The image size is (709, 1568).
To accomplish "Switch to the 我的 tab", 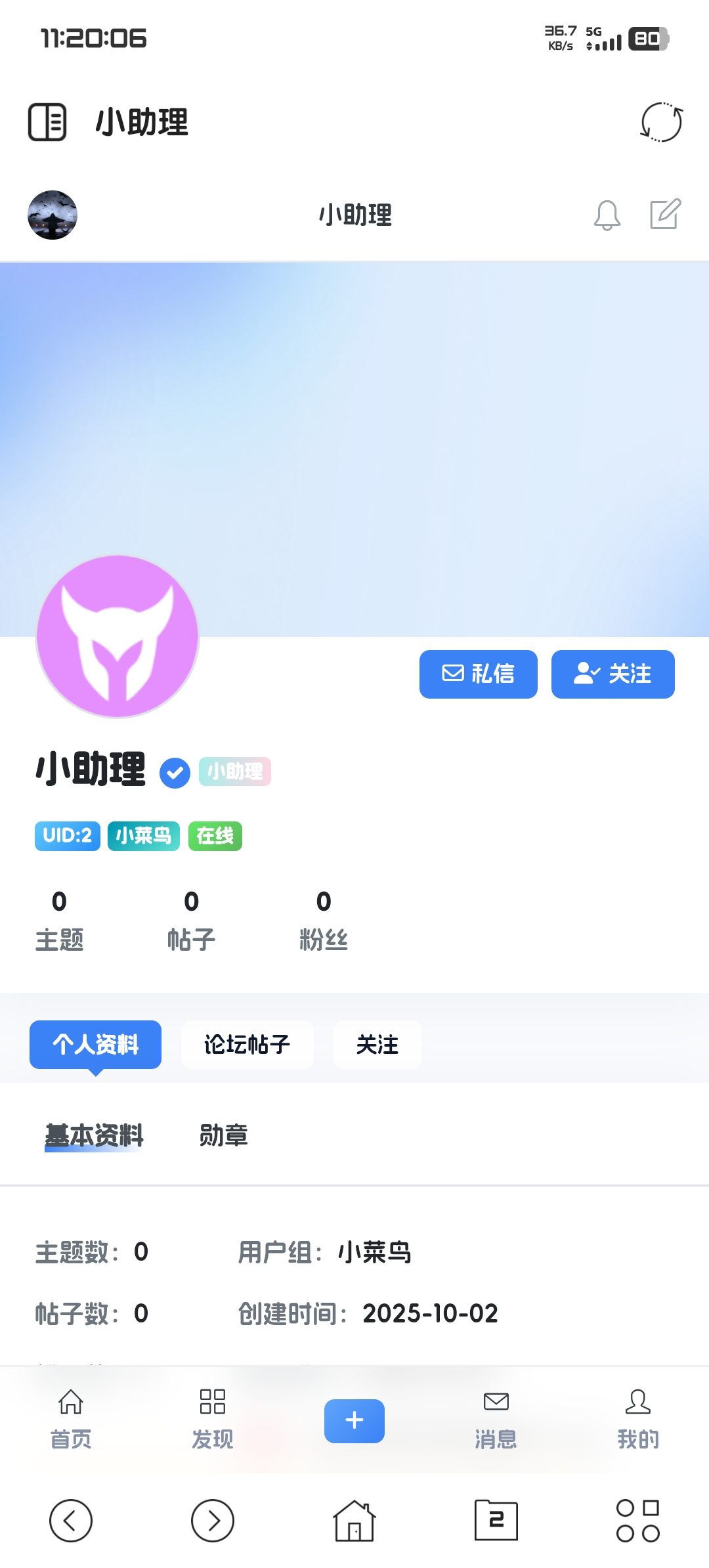I will [637, 1418].
